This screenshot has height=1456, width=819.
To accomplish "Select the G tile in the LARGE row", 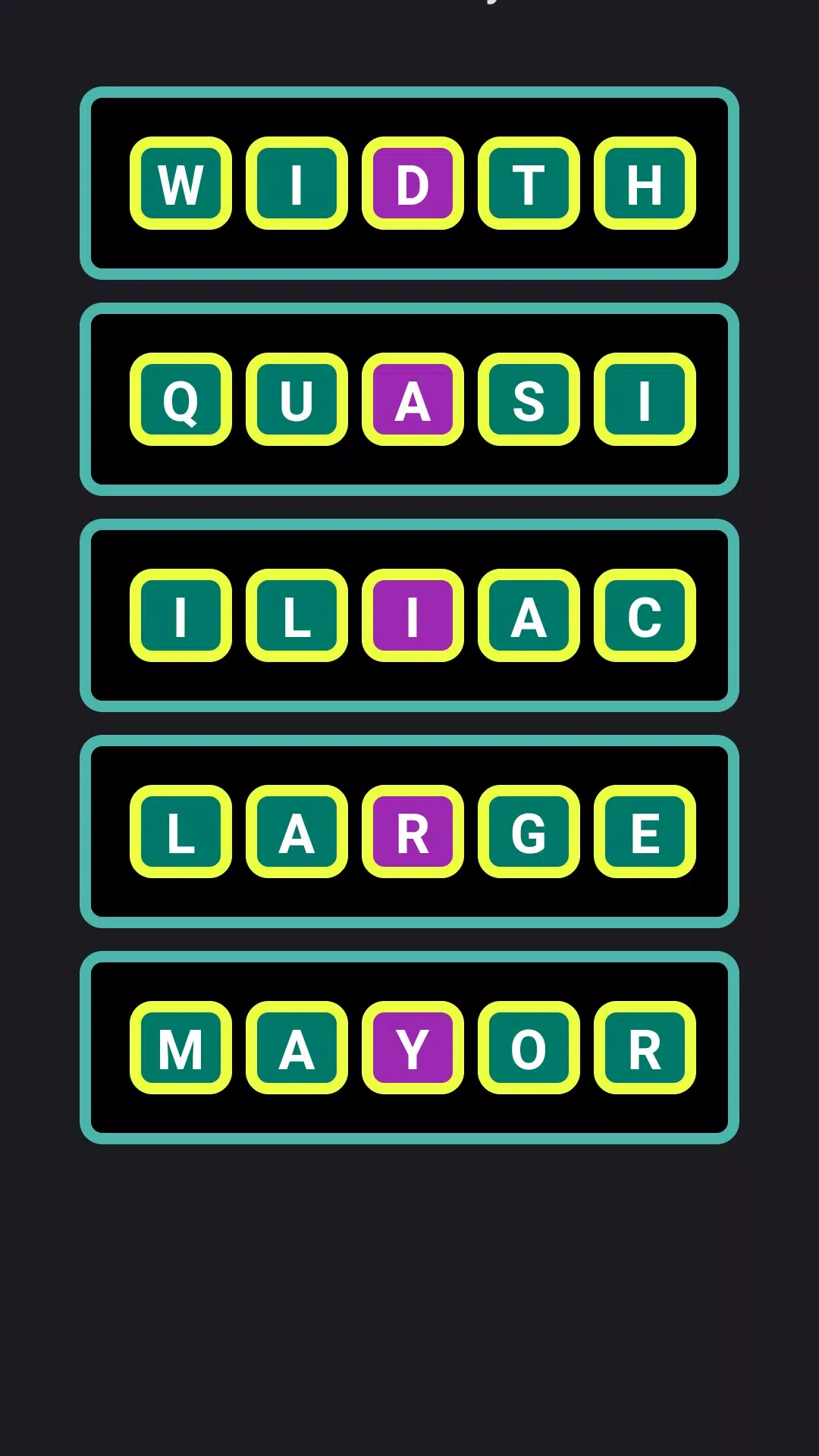I will coord(529,832).
